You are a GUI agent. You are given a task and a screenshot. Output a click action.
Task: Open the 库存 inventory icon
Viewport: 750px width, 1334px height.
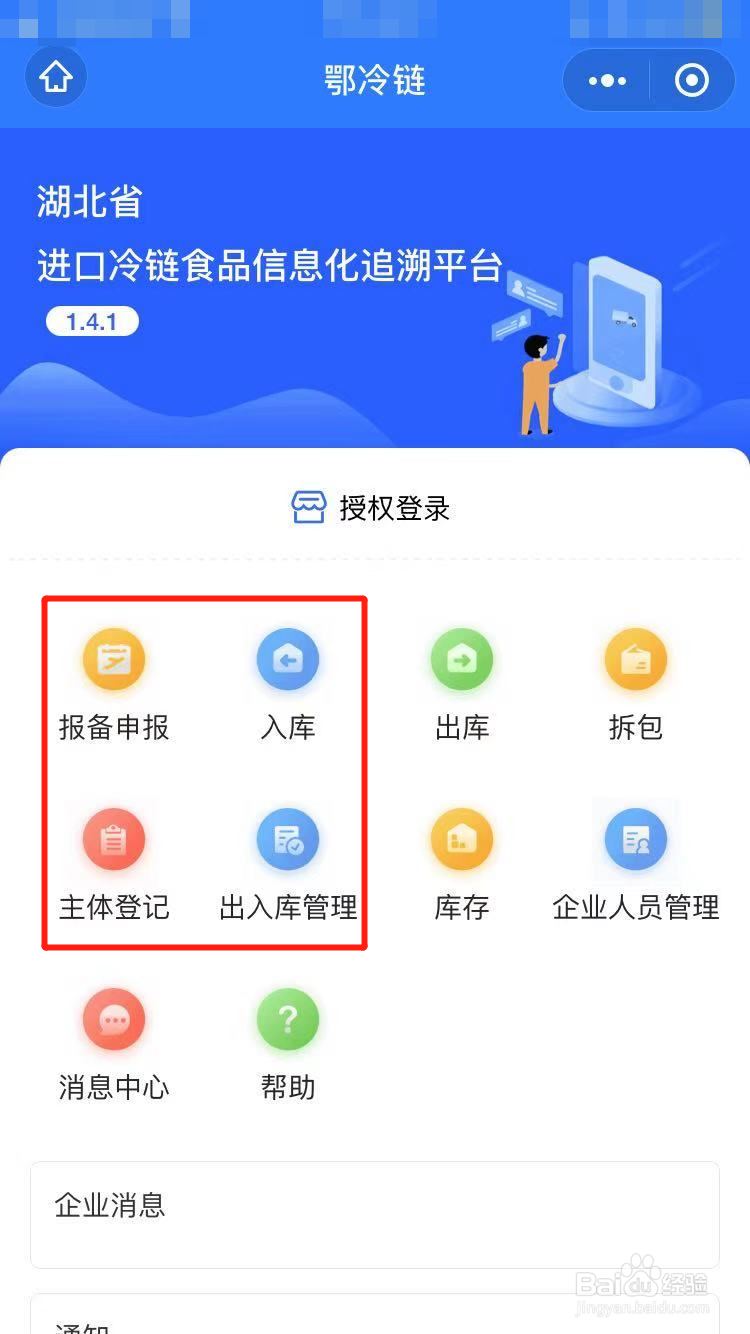coord(461,840)
